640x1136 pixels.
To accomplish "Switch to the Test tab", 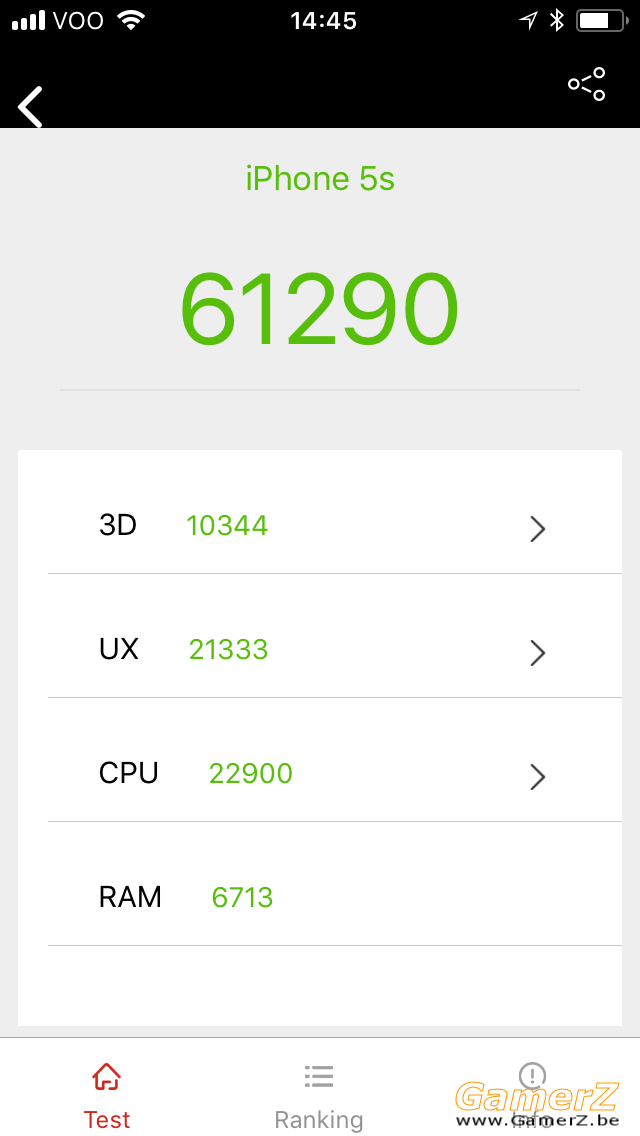I will (107, 1096).
